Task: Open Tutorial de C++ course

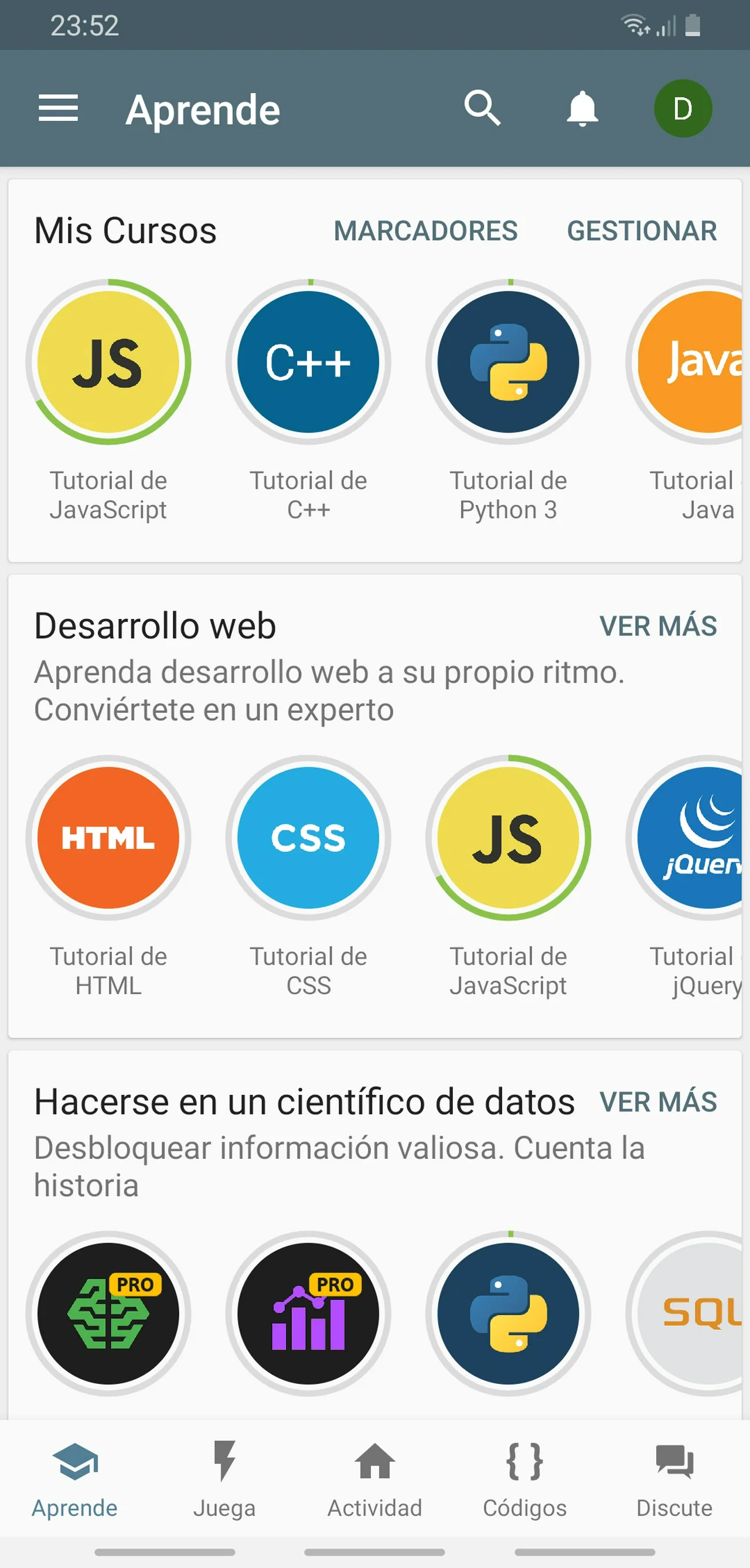Action: pyautogui.click(x=308, y=362)
